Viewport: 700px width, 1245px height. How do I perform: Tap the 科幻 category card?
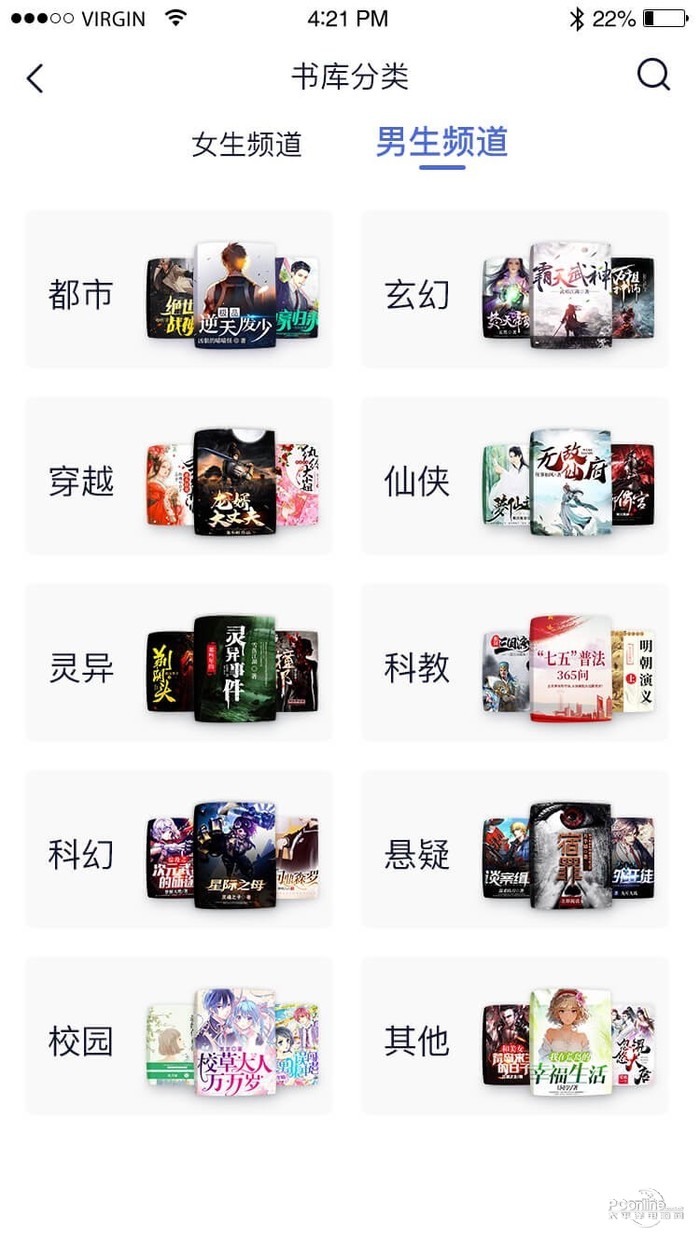179,850
